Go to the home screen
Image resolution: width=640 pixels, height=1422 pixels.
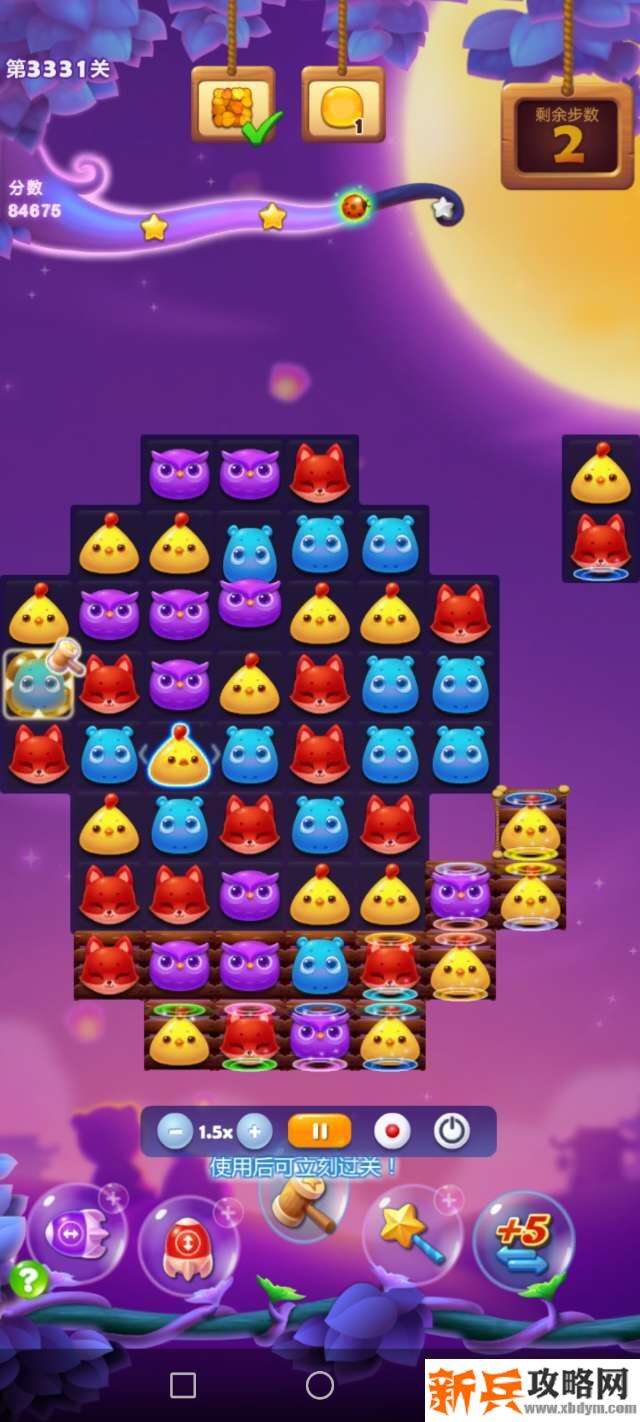pyautogui.click(x=320, y=1385)
